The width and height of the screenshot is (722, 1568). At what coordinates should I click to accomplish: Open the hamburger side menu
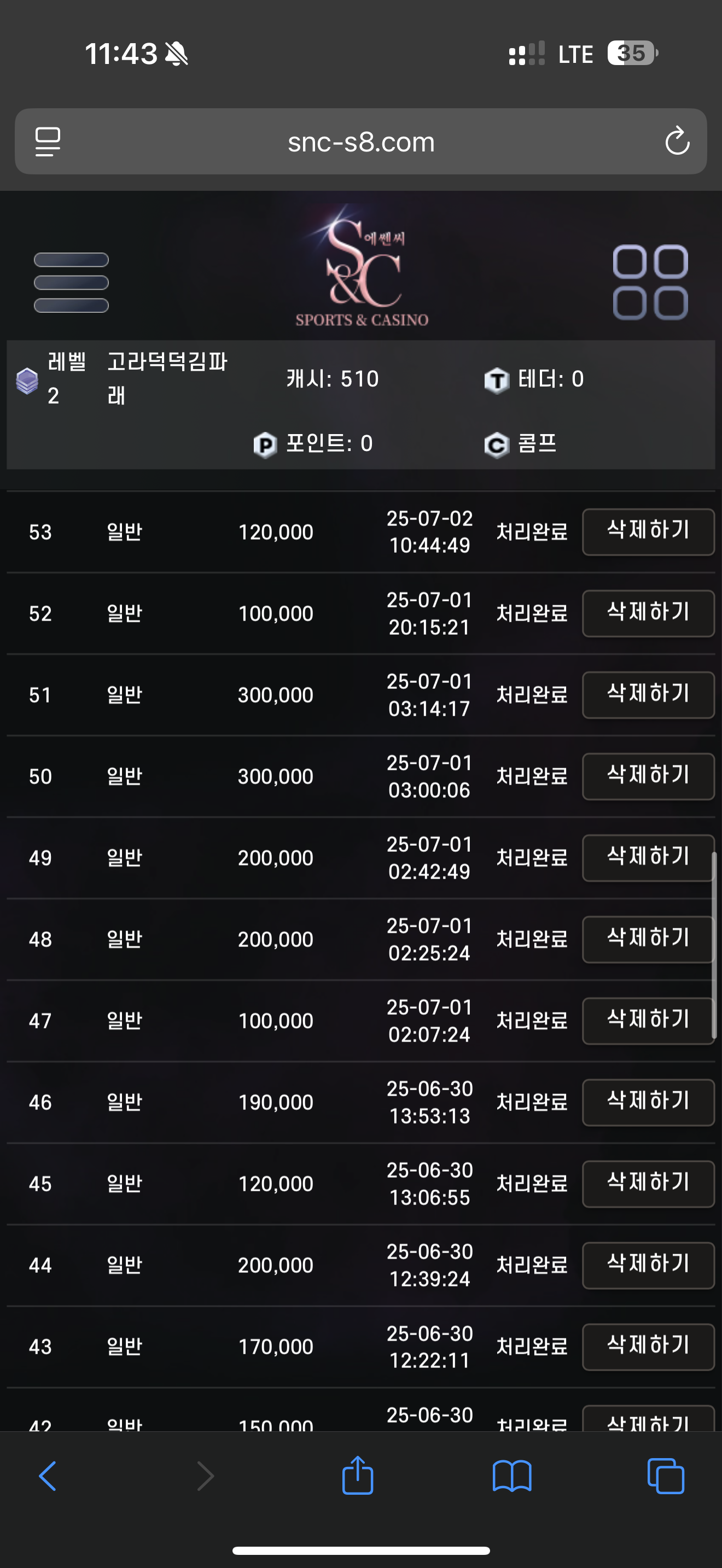(x=71, y=283)
